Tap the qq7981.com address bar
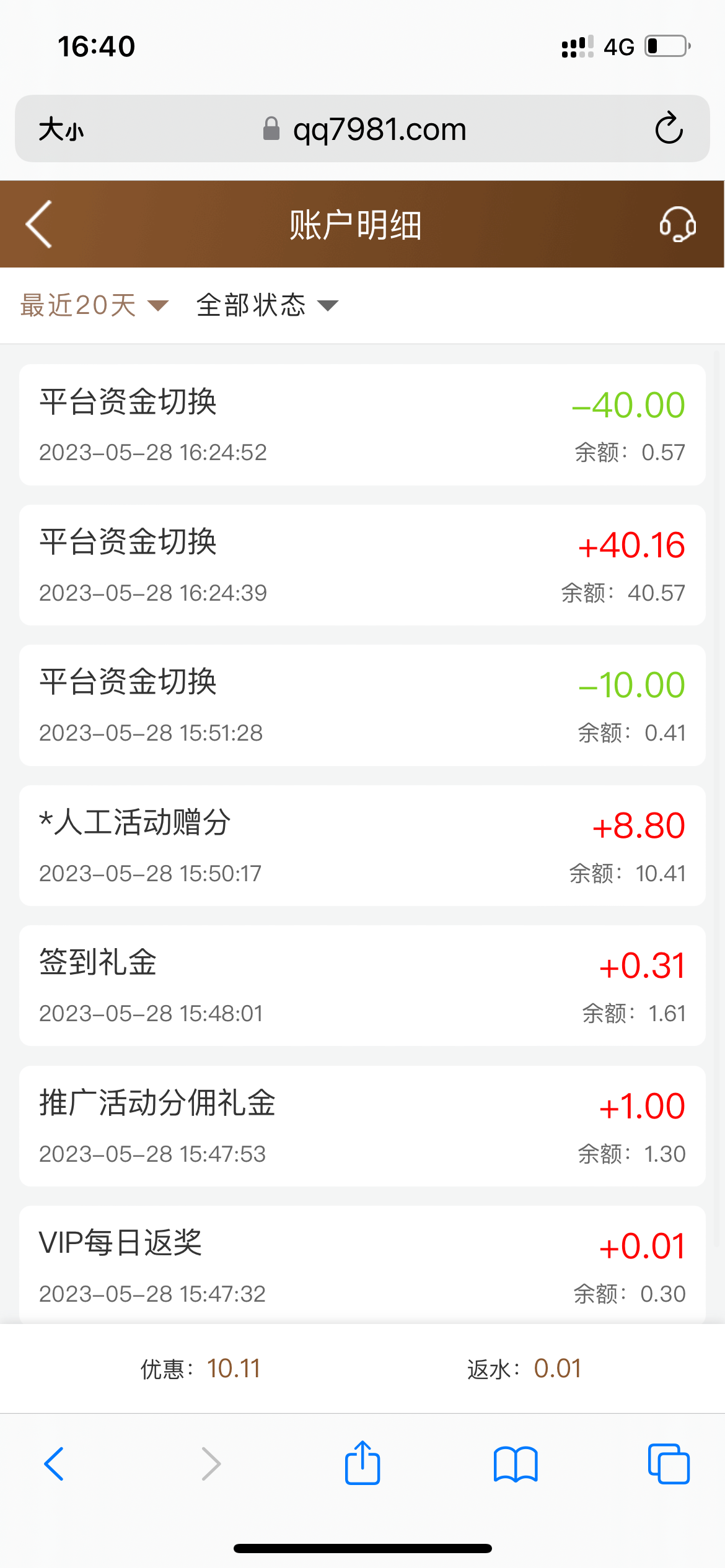725x1568 pixels. pos(364,129)
